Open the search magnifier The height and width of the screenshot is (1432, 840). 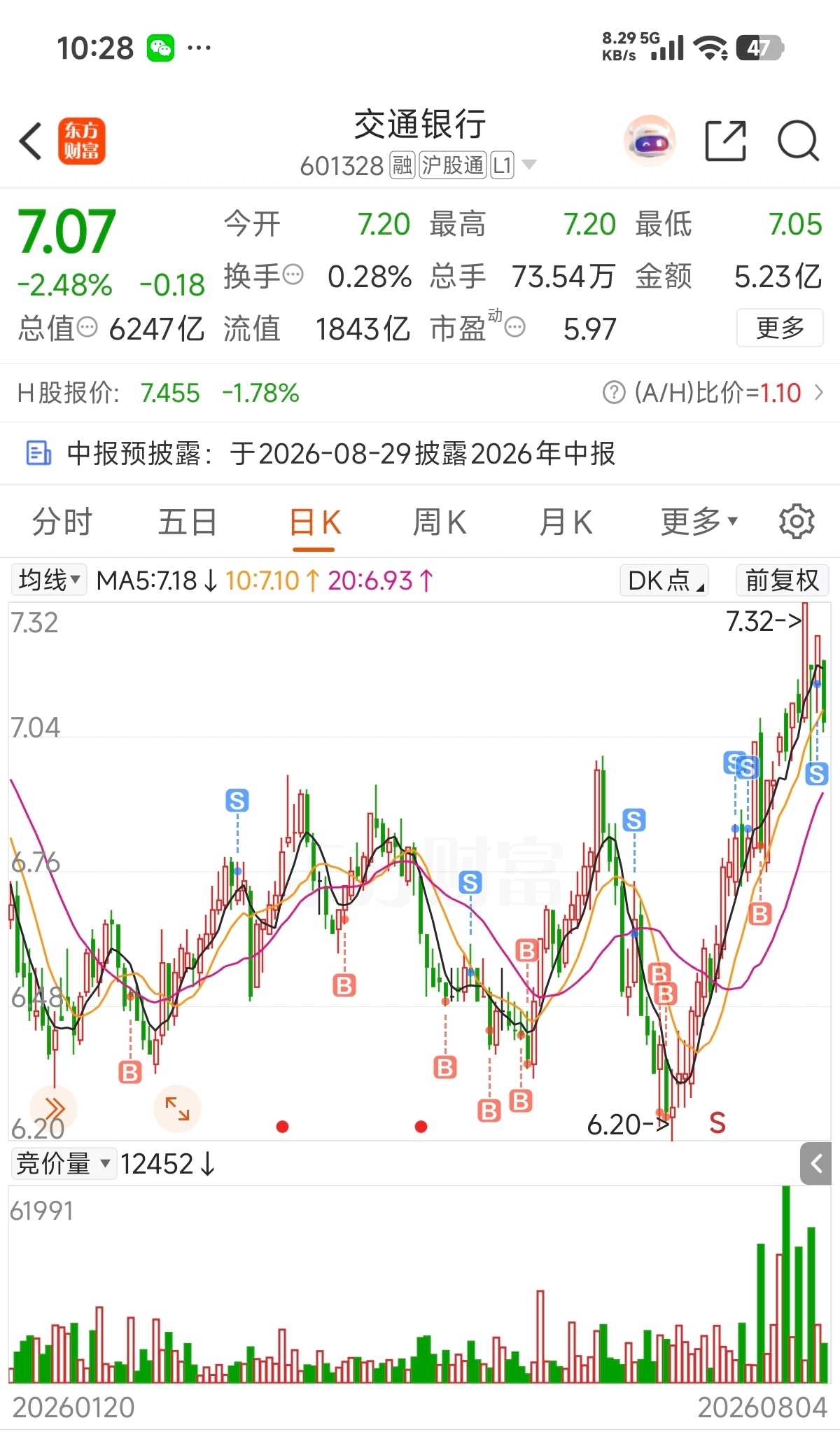point(798,141)
